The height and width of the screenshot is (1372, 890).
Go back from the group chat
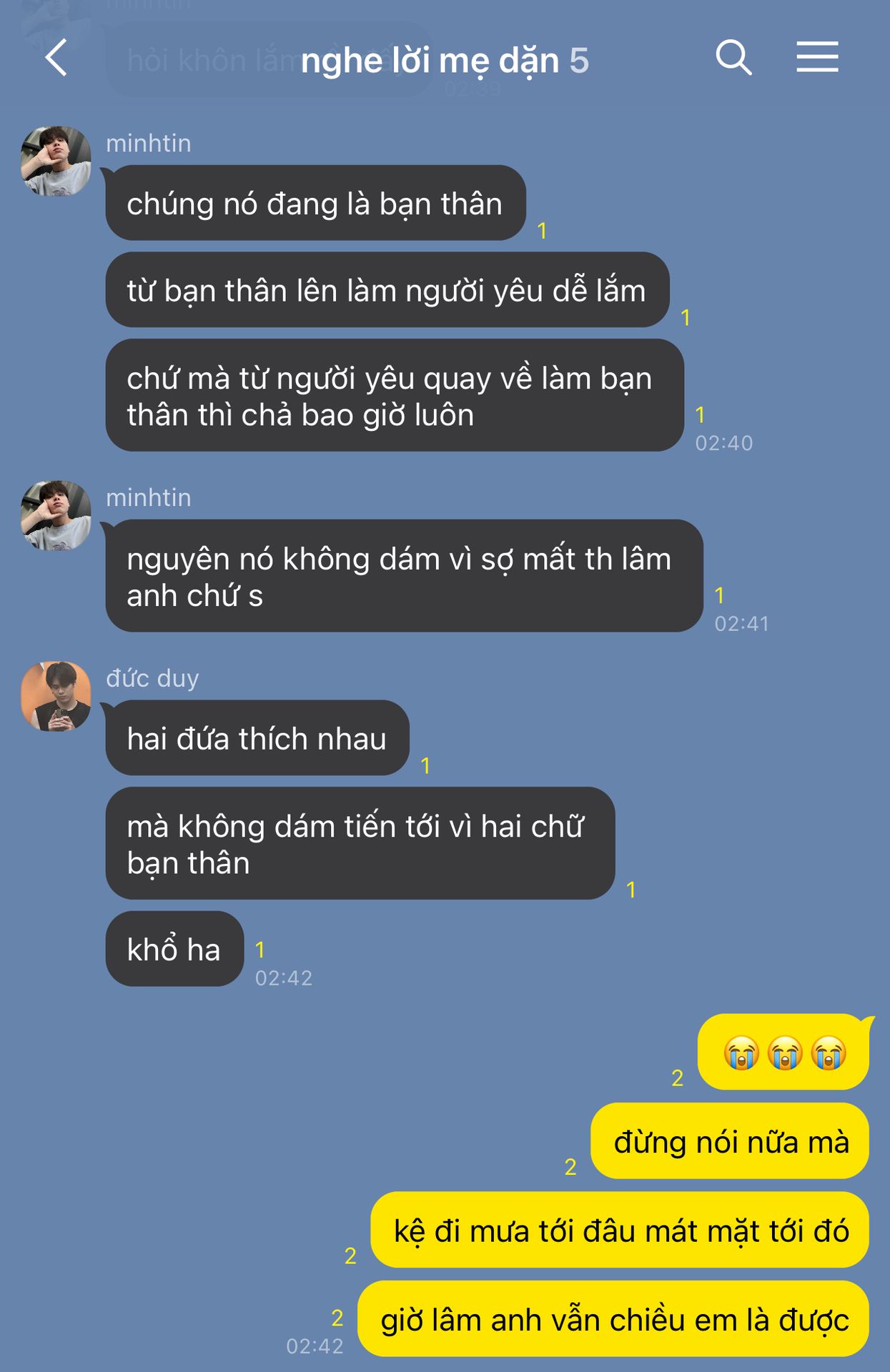56,58
